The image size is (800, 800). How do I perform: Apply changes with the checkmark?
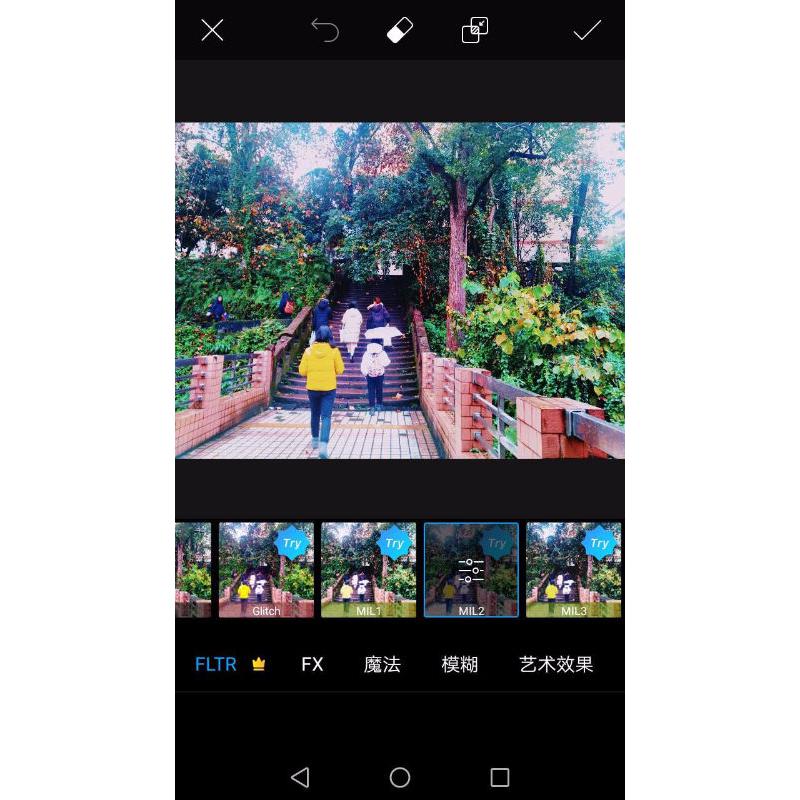click(587, 30)
